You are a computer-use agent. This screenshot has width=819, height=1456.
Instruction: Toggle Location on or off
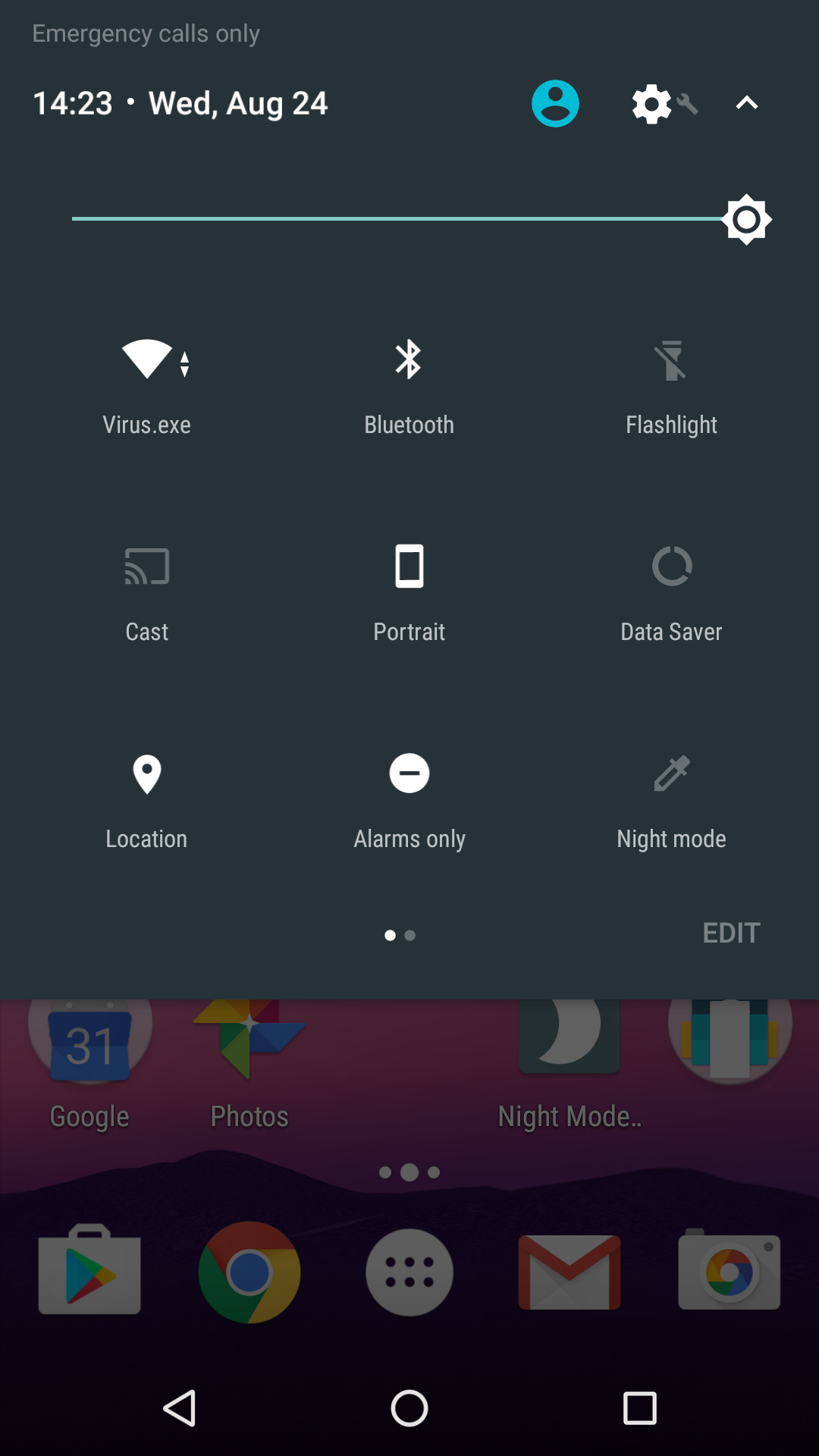[x=146, y=801]
